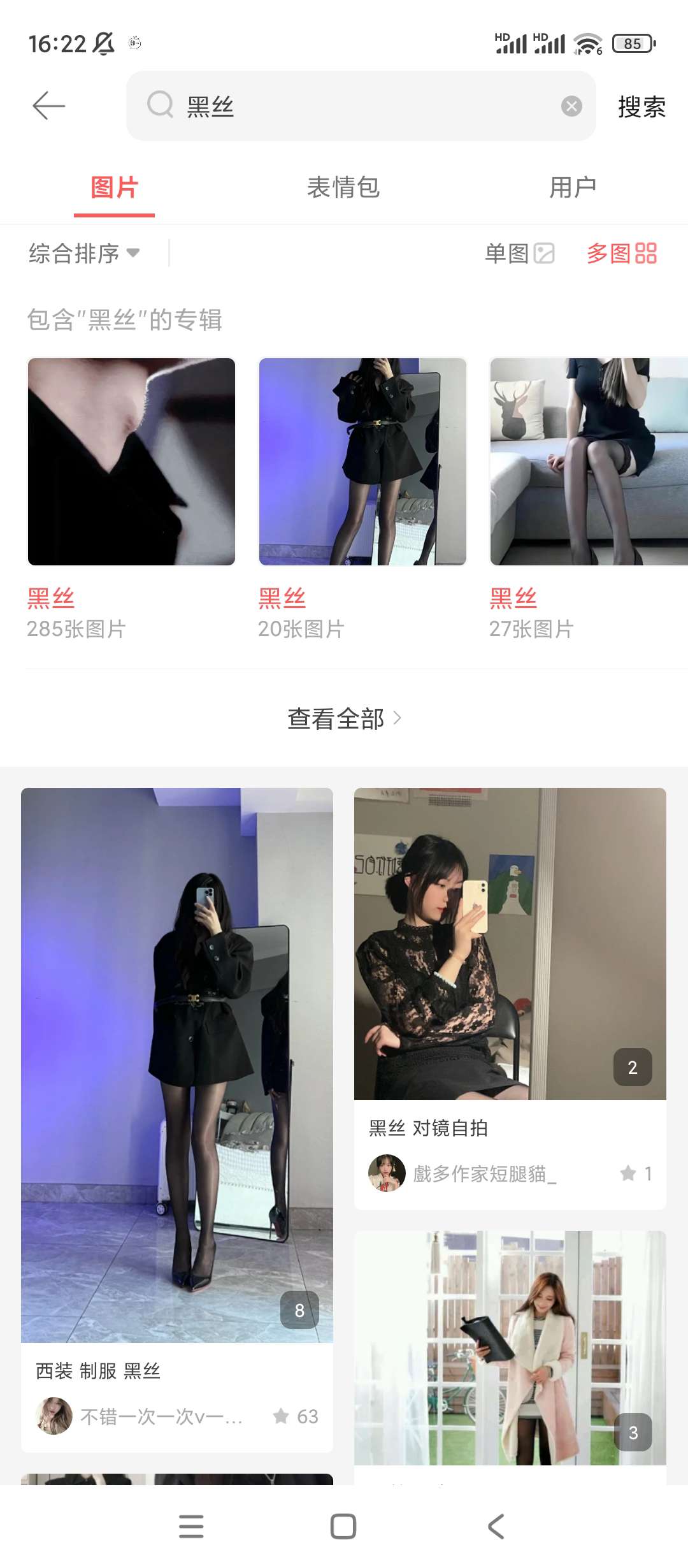Go back using the top-left arrow

(x=49, y=106)
